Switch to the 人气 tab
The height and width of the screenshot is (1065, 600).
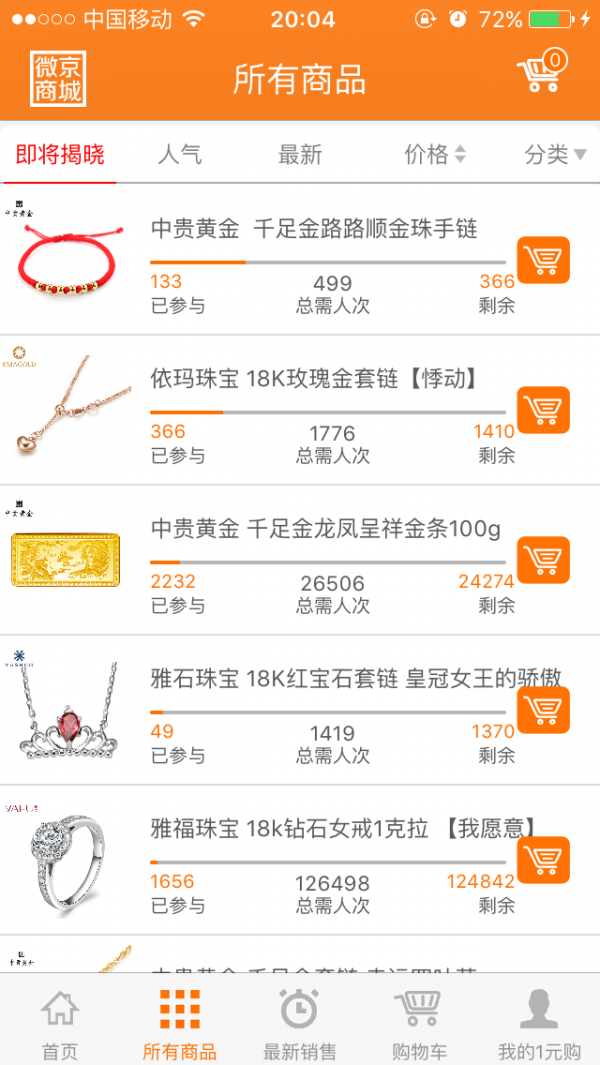click(x=180, y=154)
